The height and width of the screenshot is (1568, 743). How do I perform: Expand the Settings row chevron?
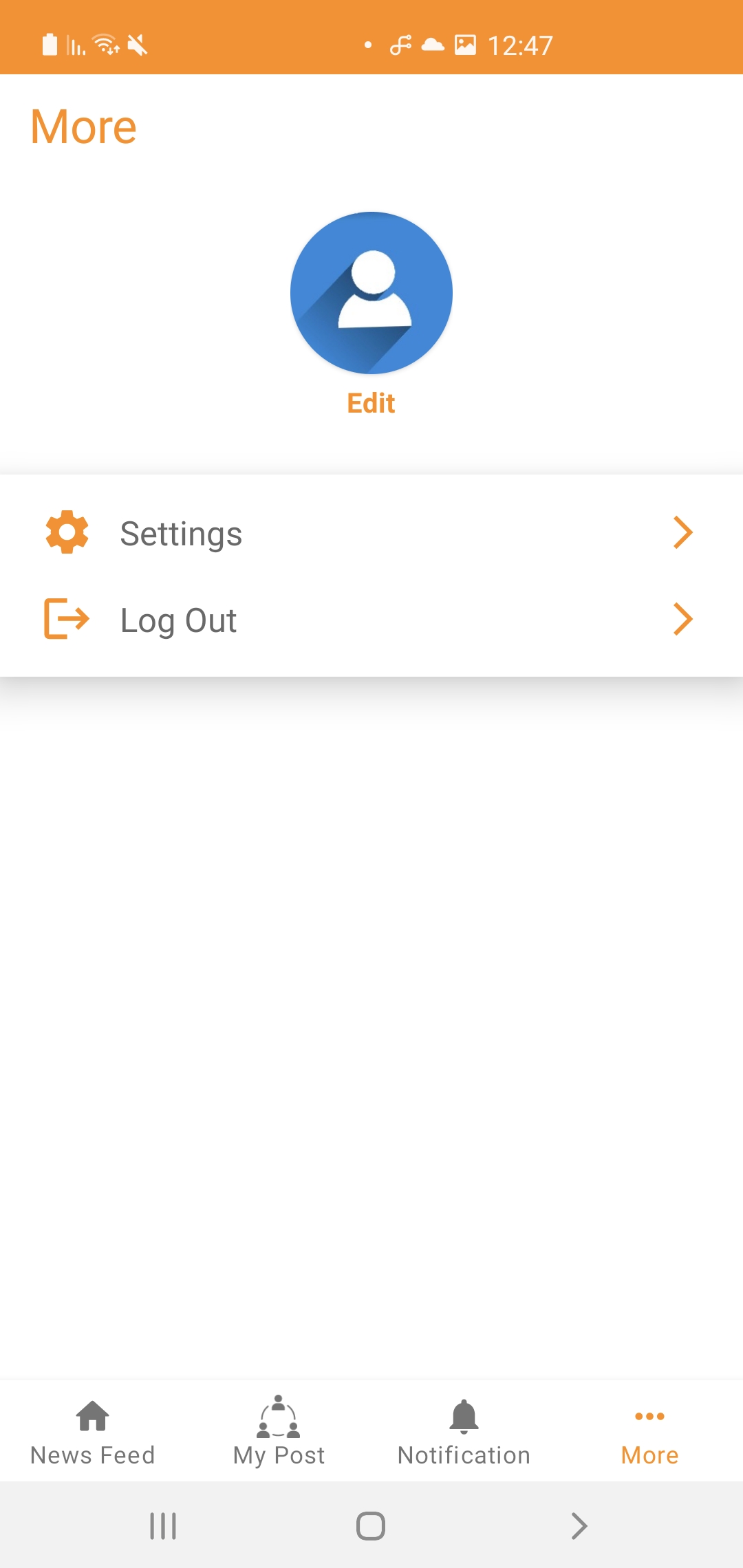click(x=682, y=532)
